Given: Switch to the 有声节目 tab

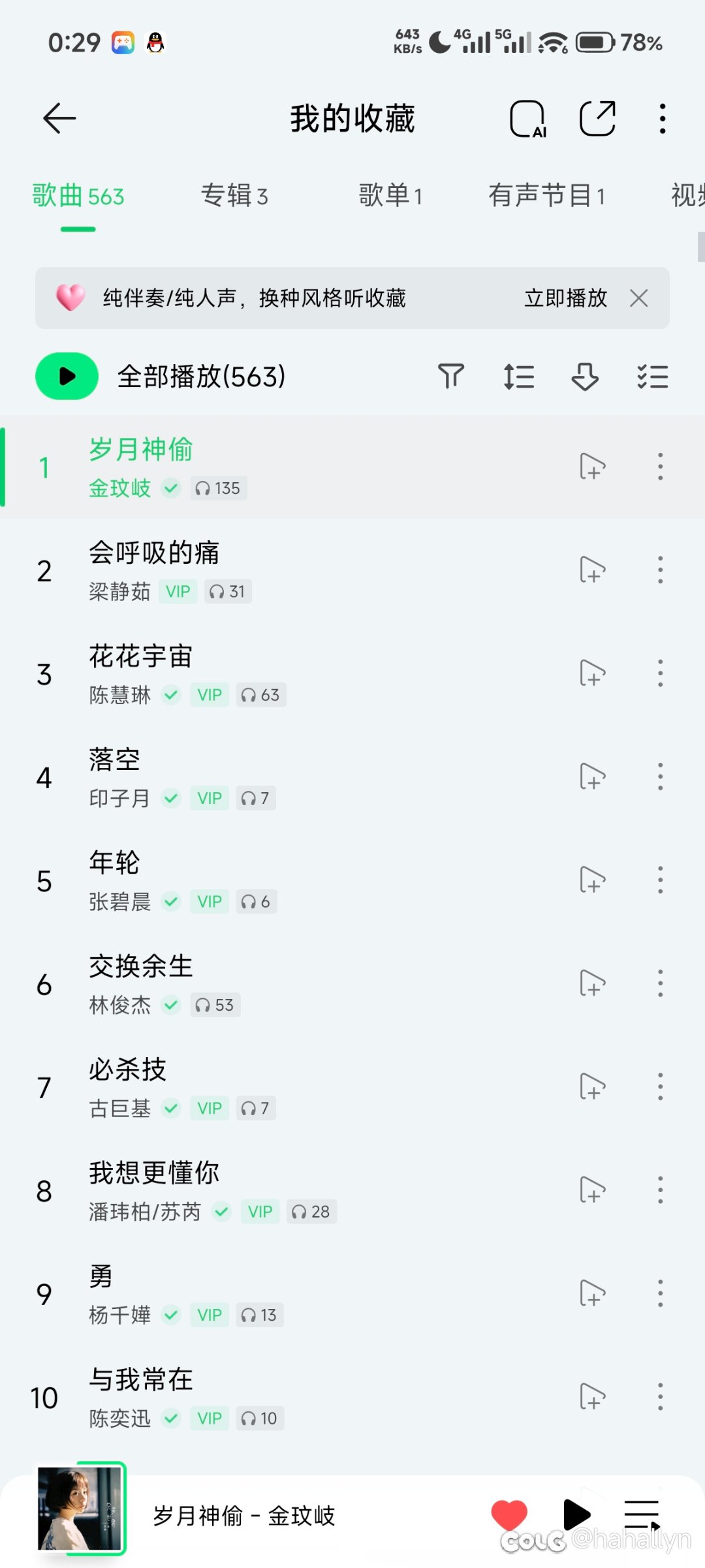Looking at the screenshot, I should [x=546, y=196].
